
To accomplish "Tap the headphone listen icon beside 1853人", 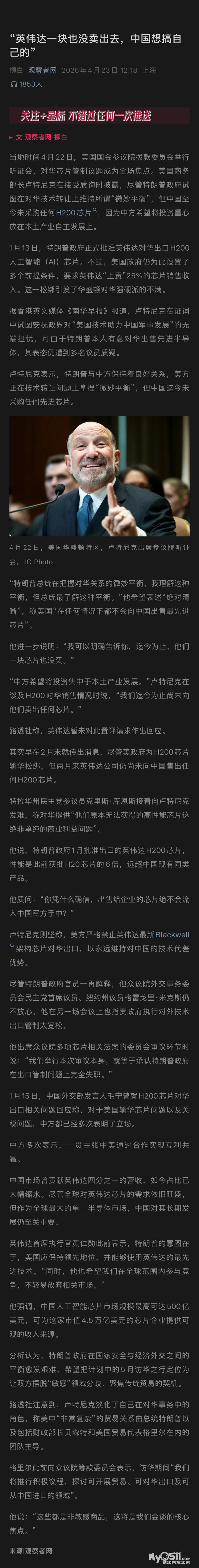I will tap(13, 84).
